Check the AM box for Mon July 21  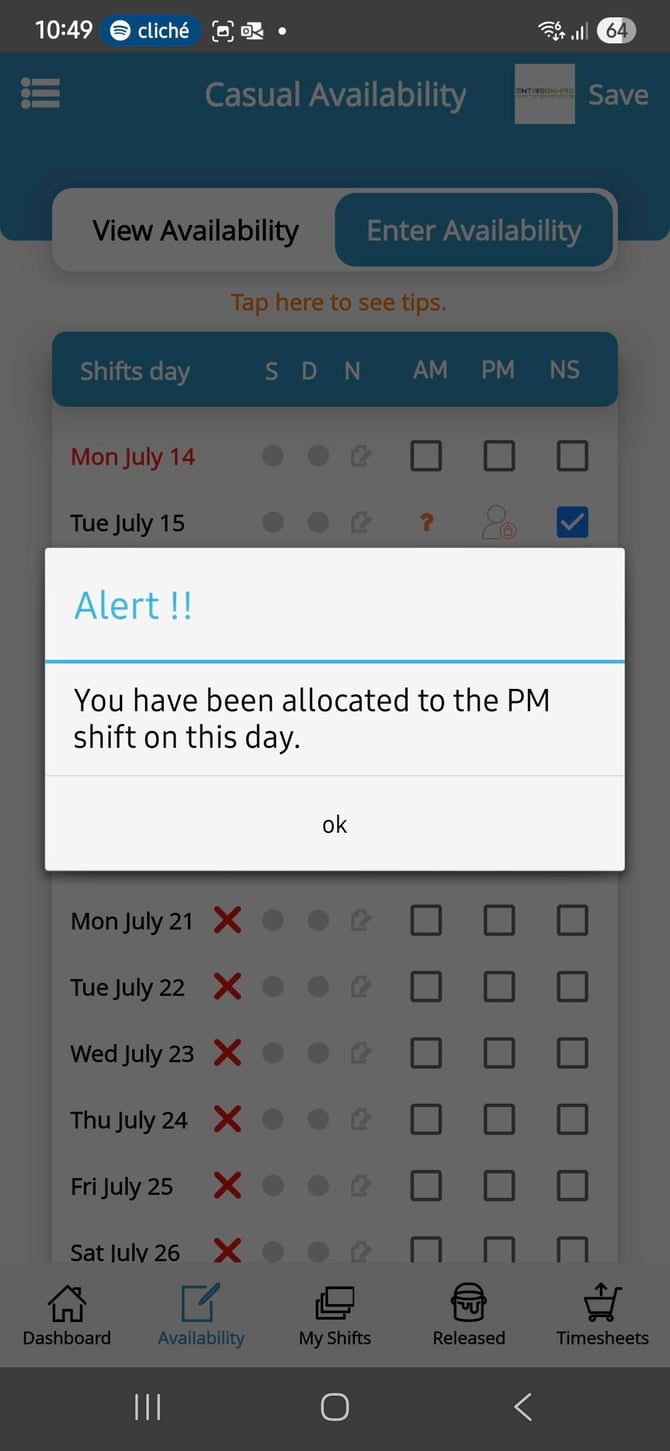[x=426, y=920]
